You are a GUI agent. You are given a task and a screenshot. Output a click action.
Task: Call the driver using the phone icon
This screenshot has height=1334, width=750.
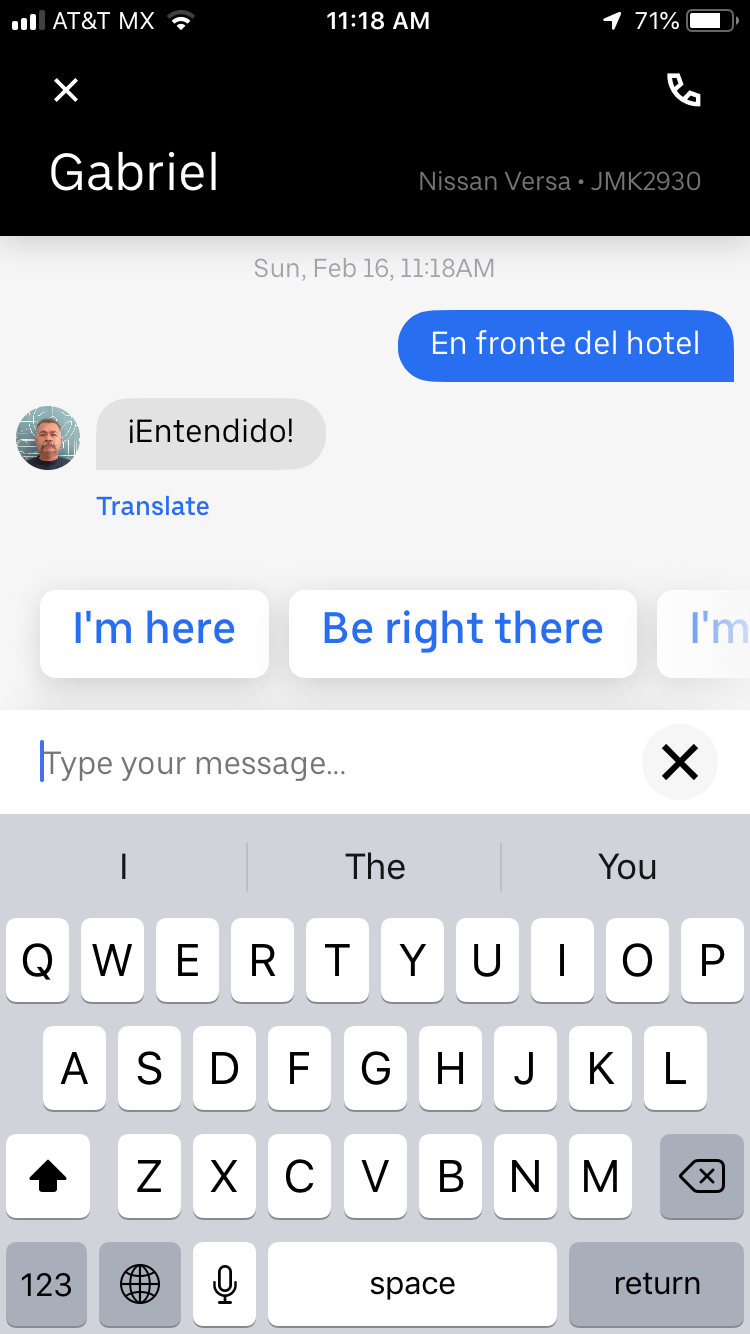tap(684, 90)
